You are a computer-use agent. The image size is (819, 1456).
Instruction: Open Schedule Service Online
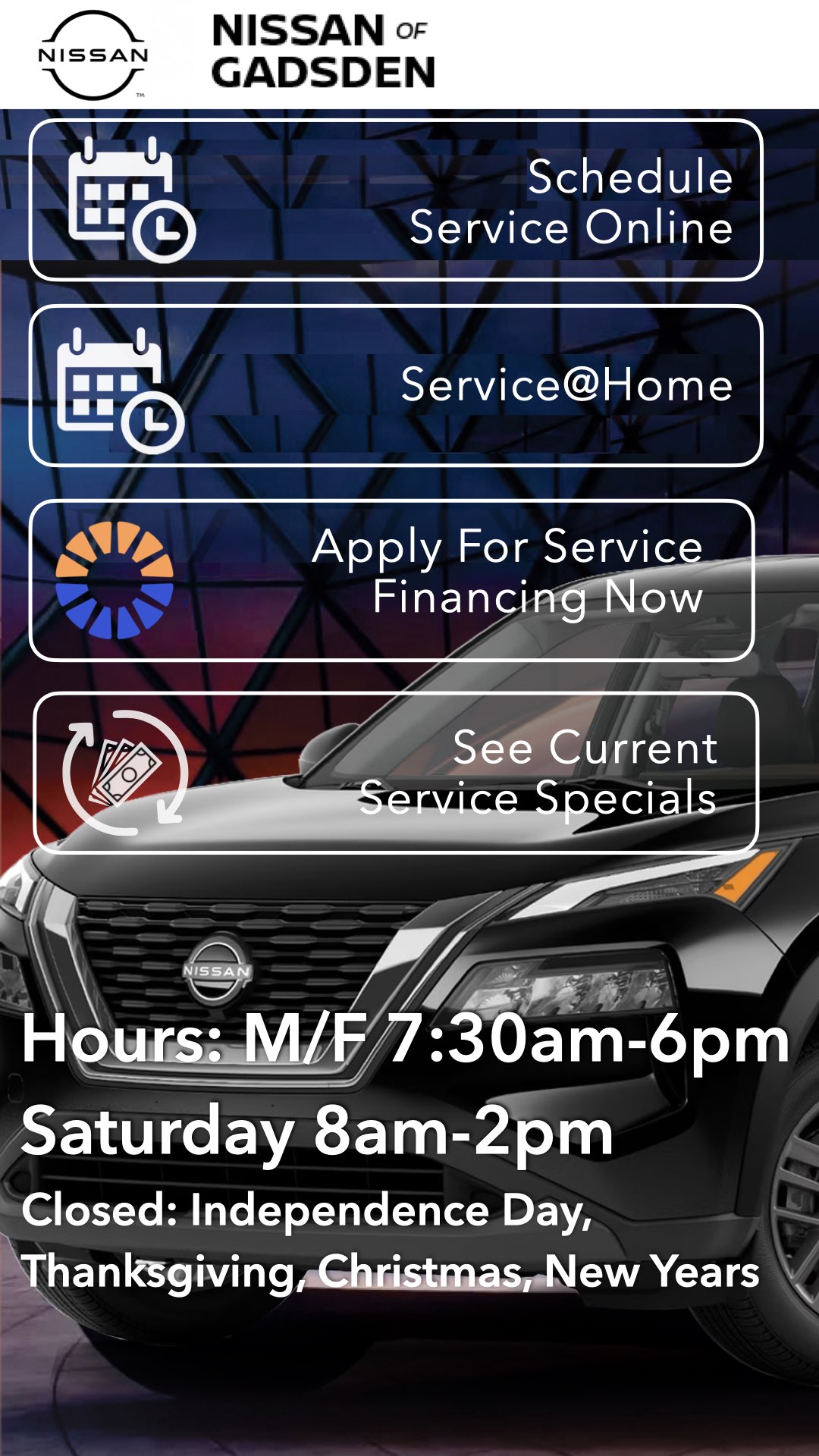click(x=395, y=200)
